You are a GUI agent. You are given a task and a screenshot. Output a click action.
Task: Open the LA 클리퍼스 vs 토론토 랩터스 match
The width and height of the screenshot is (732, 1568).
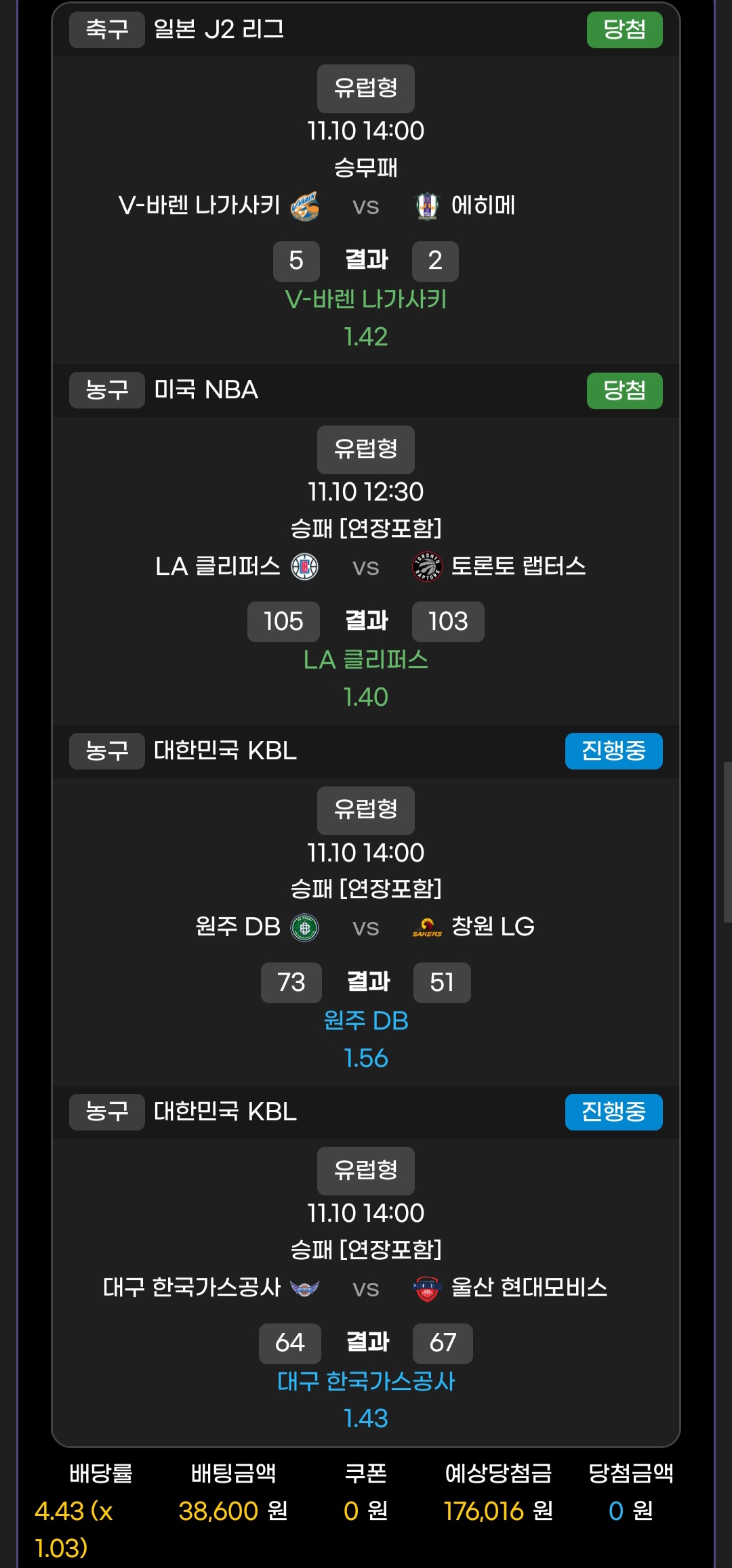[x=365, y=567]
